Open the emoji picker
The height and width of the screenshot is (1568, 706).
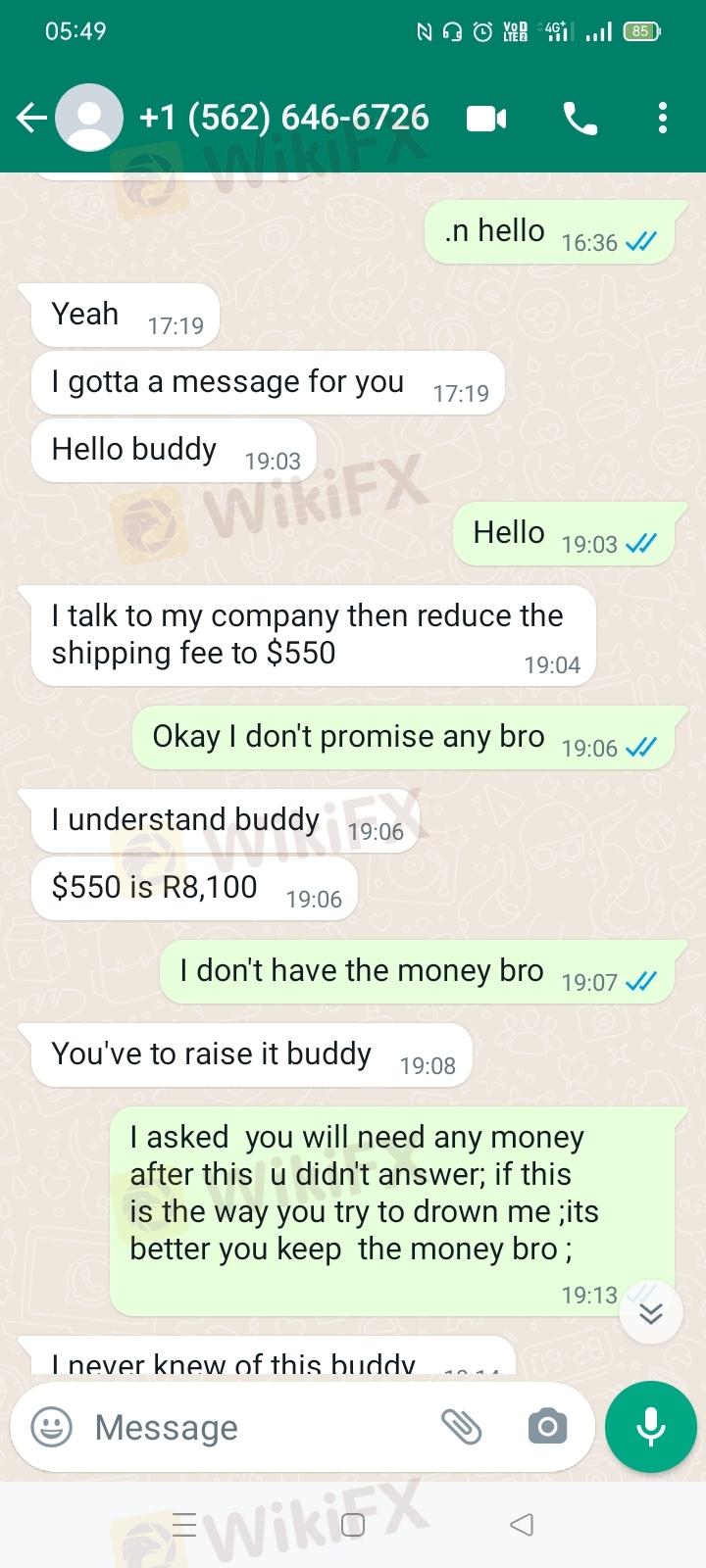coord(52,1427)
